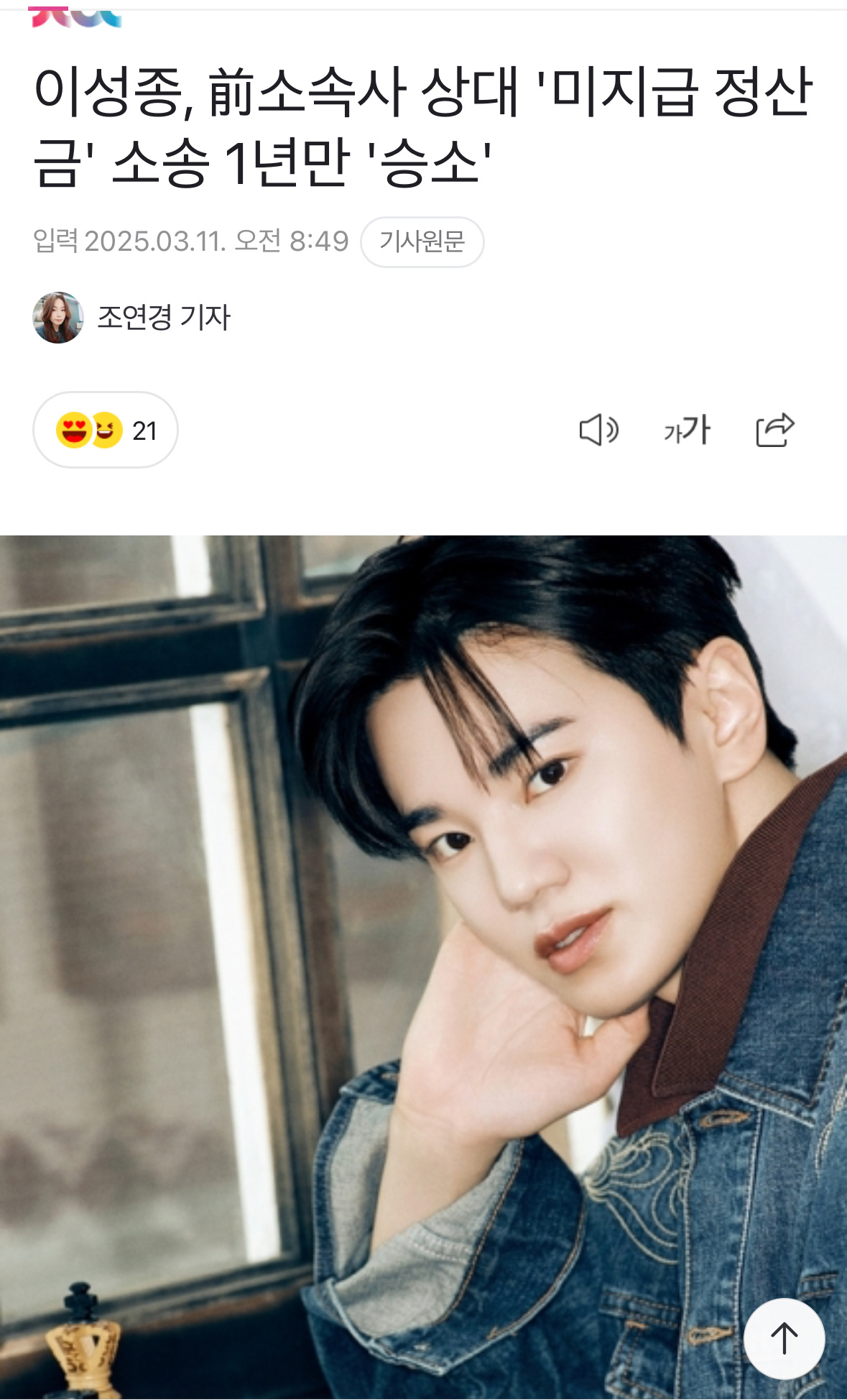Tap the emoji reactions button with 21
The image size is (847, 1400).
point(106,430)
